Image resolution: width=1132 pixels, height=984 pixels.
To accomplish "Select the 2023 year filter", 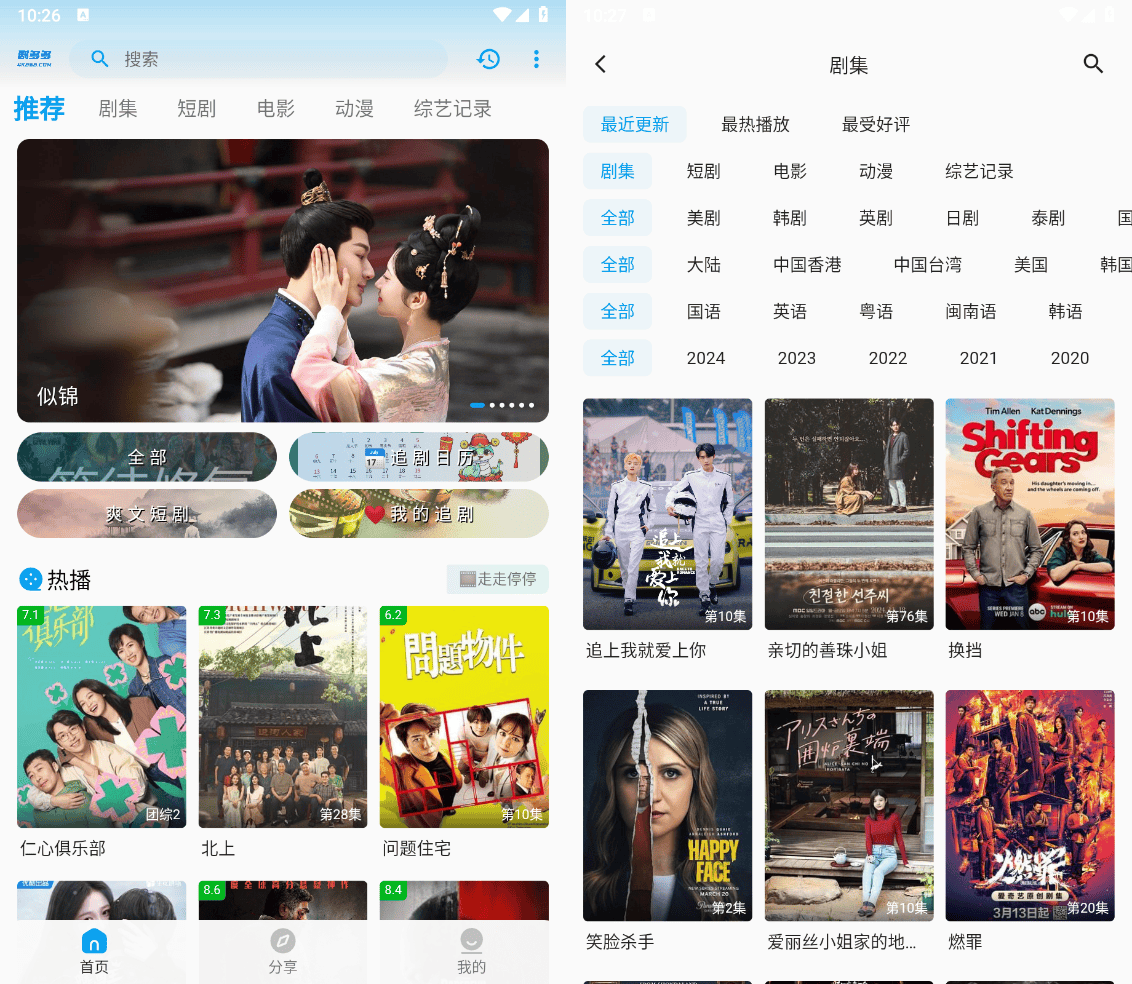I will [x=796, y=358].
